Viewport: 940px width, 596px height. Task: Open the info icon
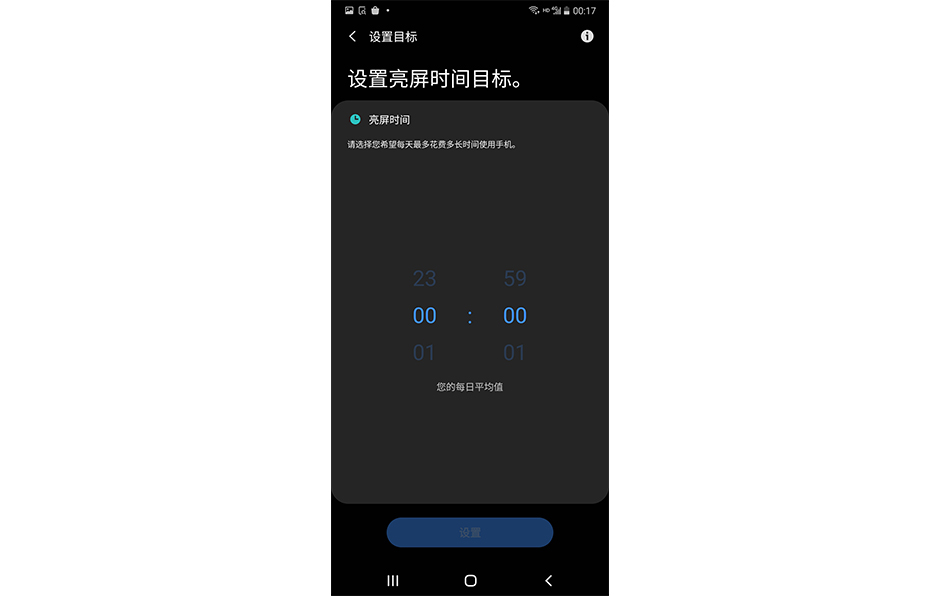click(587, 36)
